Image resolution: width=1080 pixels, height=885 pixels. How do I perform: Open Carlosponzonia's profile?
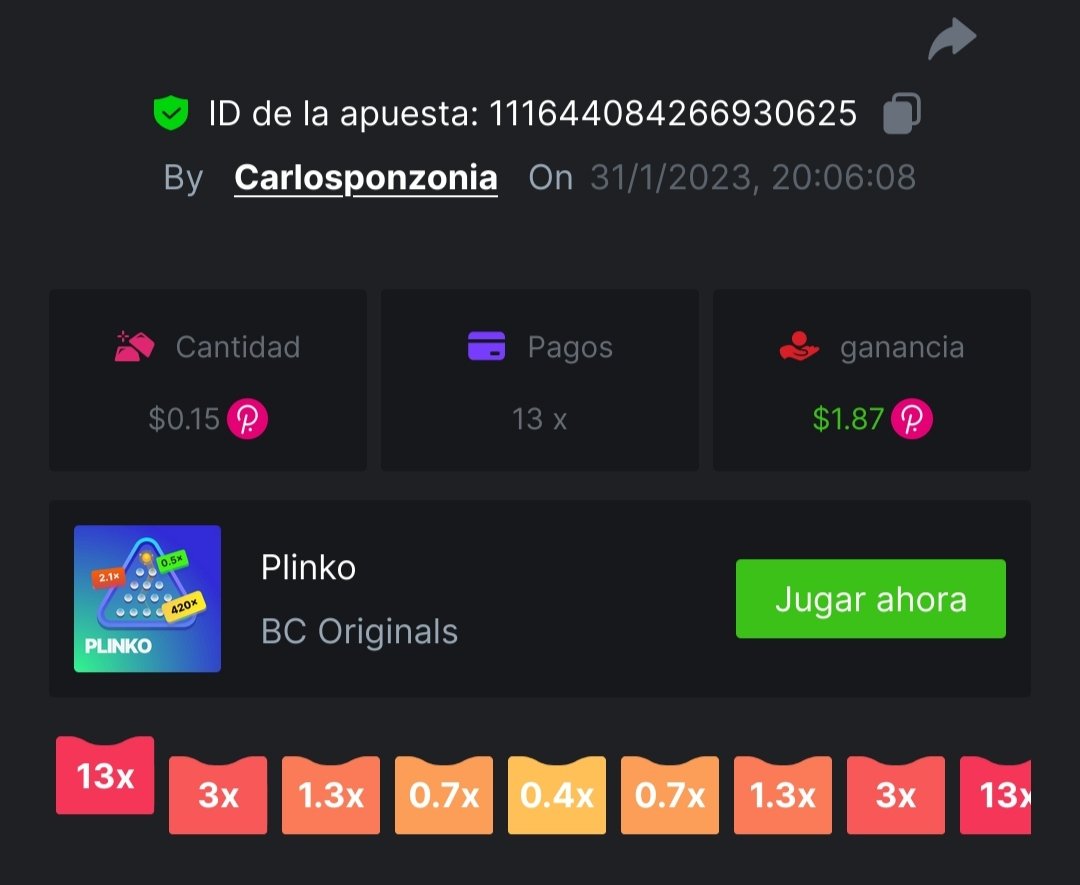[365, 178]
